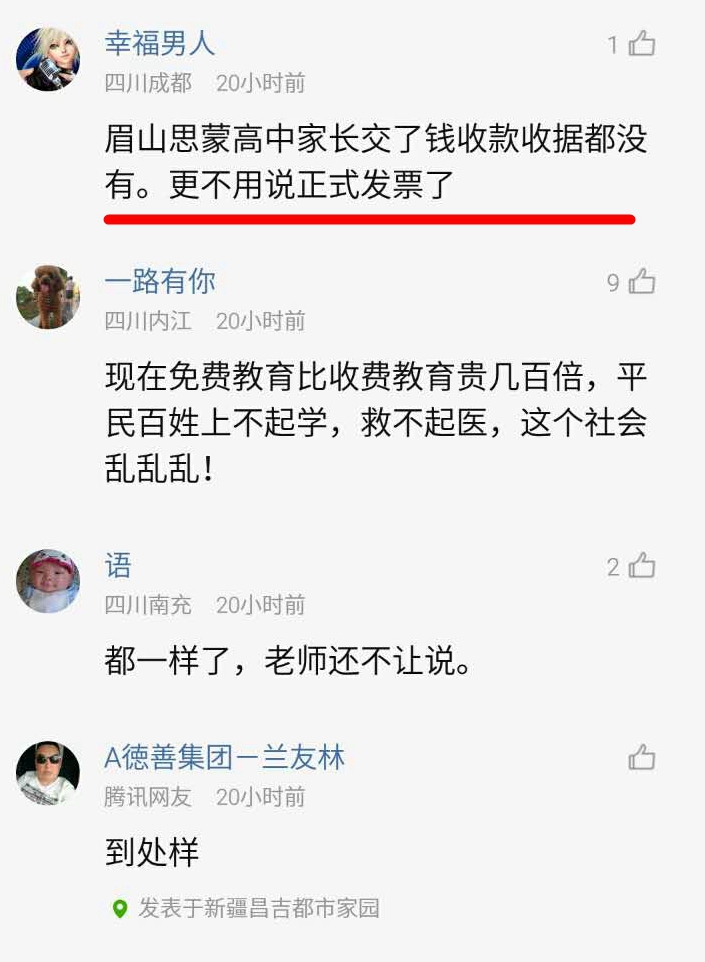Tap the username 幸福男人
The image size is (705, 962).
point(159,44)
